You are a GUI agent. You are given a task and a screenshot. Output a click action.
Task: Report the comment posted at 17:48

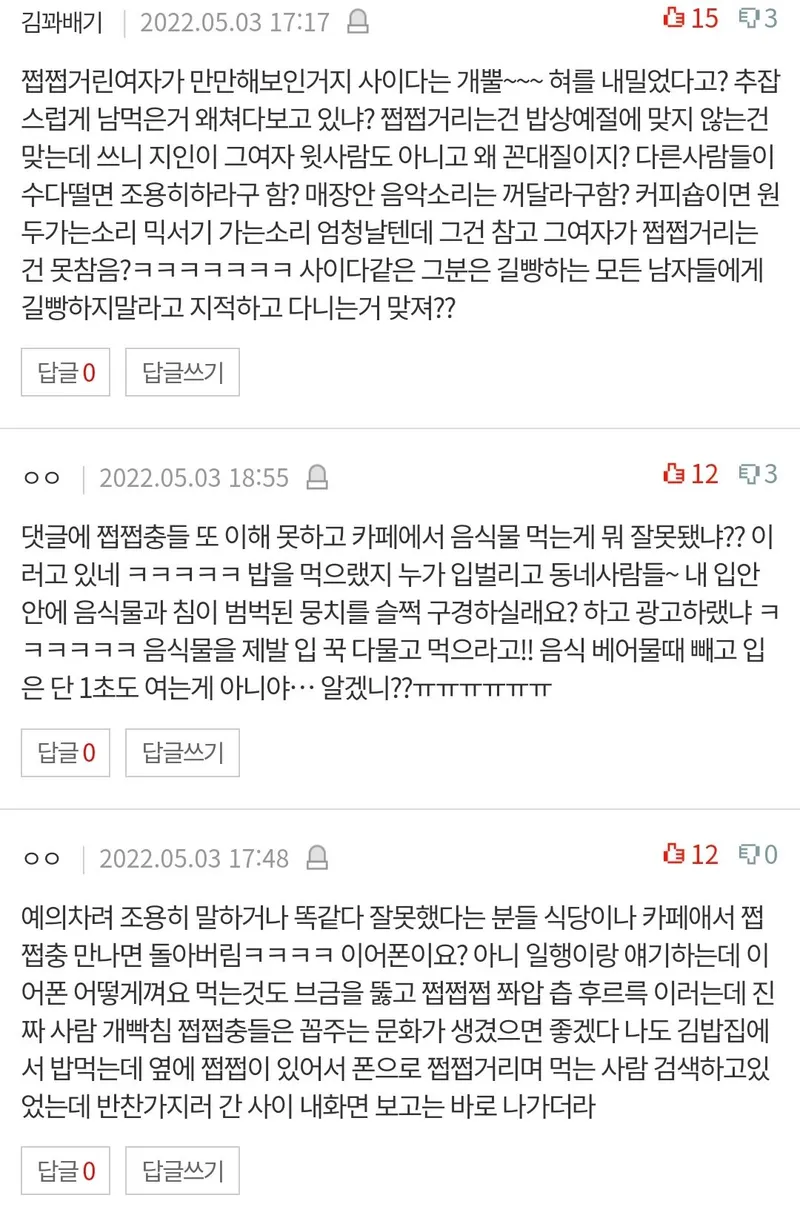317,857
